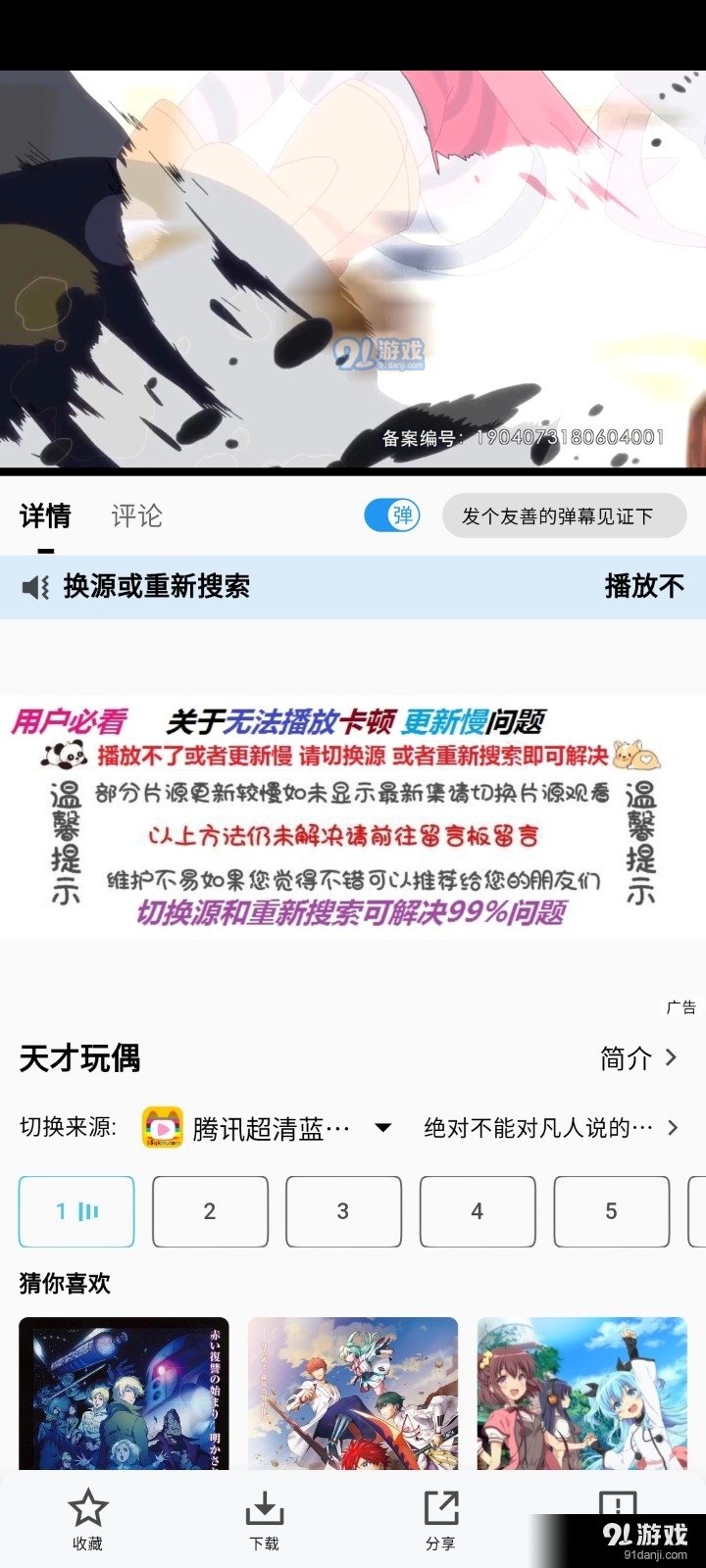Open the 简介 introduction for 天才玩偶

tap(638, 1058)
